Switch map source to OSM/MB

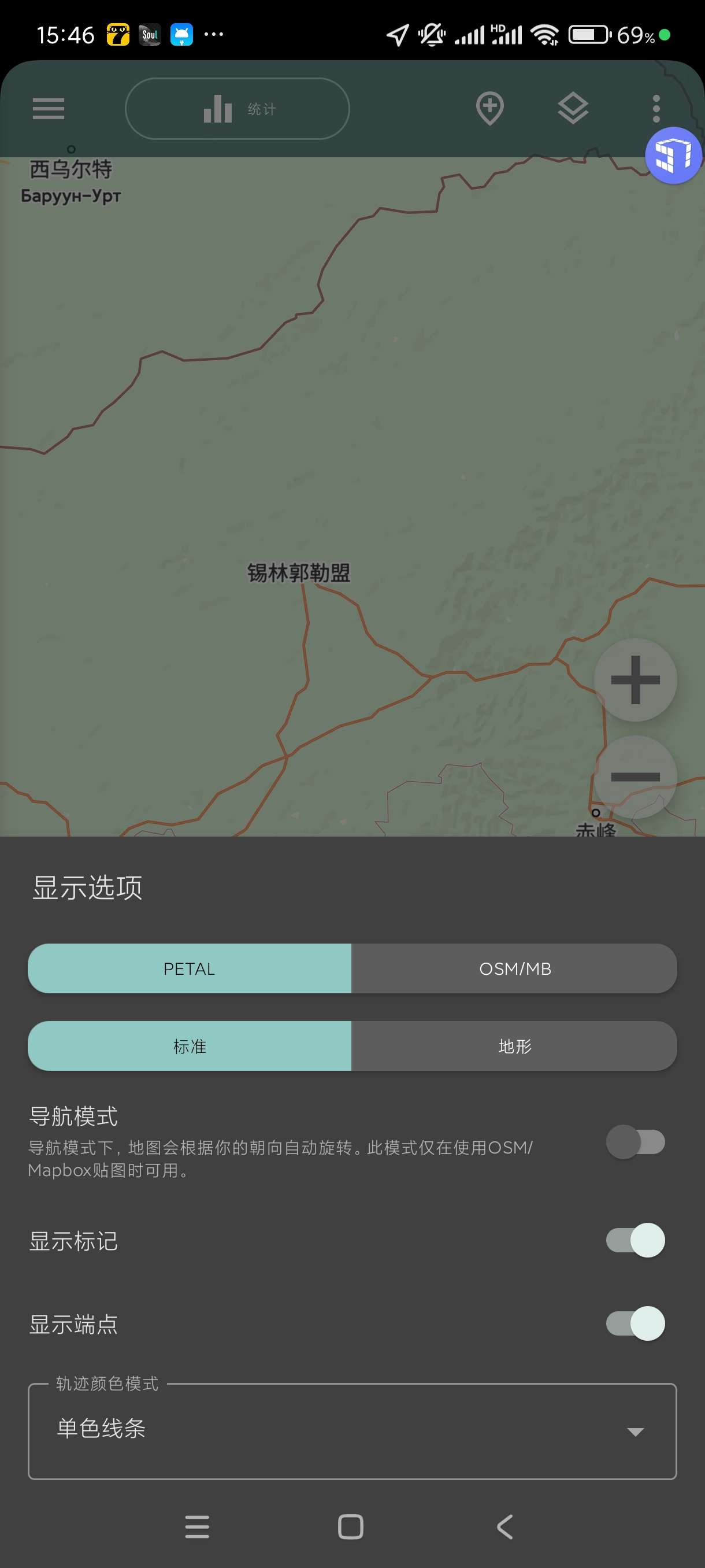pyautogui.click(x=515, y=968)
